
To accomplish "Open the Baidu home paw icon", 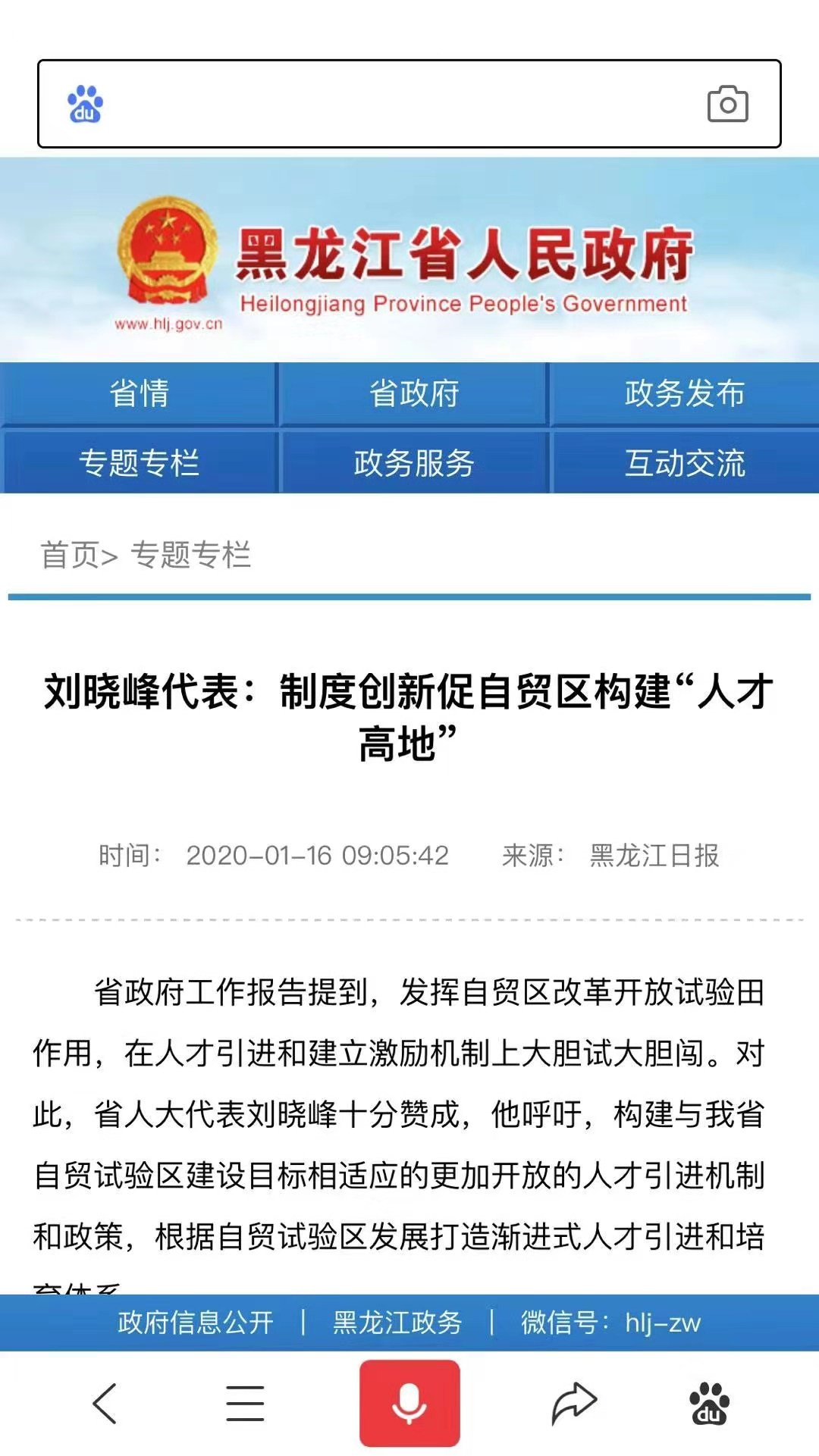I will [709, 1403].
